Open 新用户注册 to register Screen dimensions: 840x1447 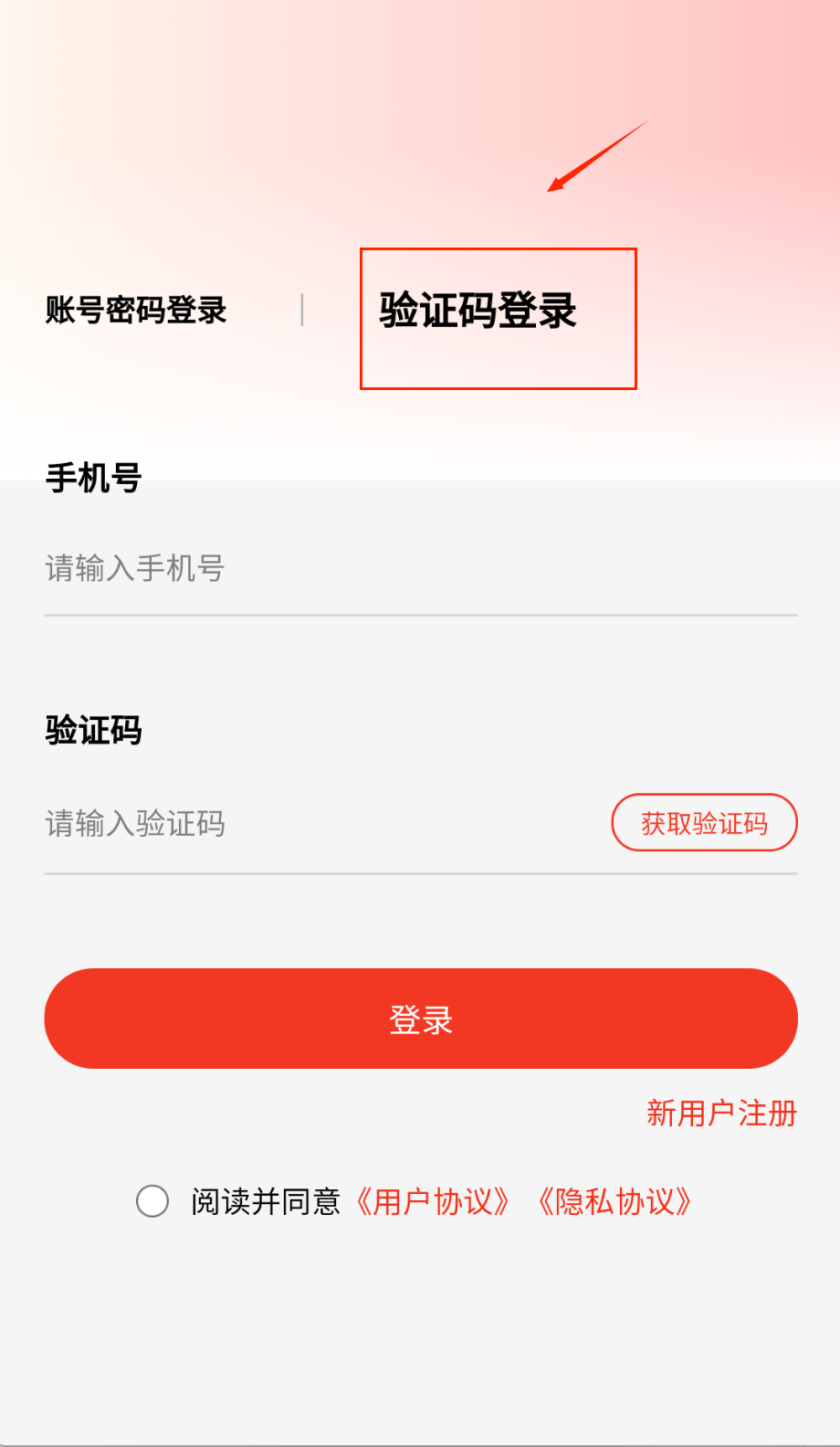721,1114
